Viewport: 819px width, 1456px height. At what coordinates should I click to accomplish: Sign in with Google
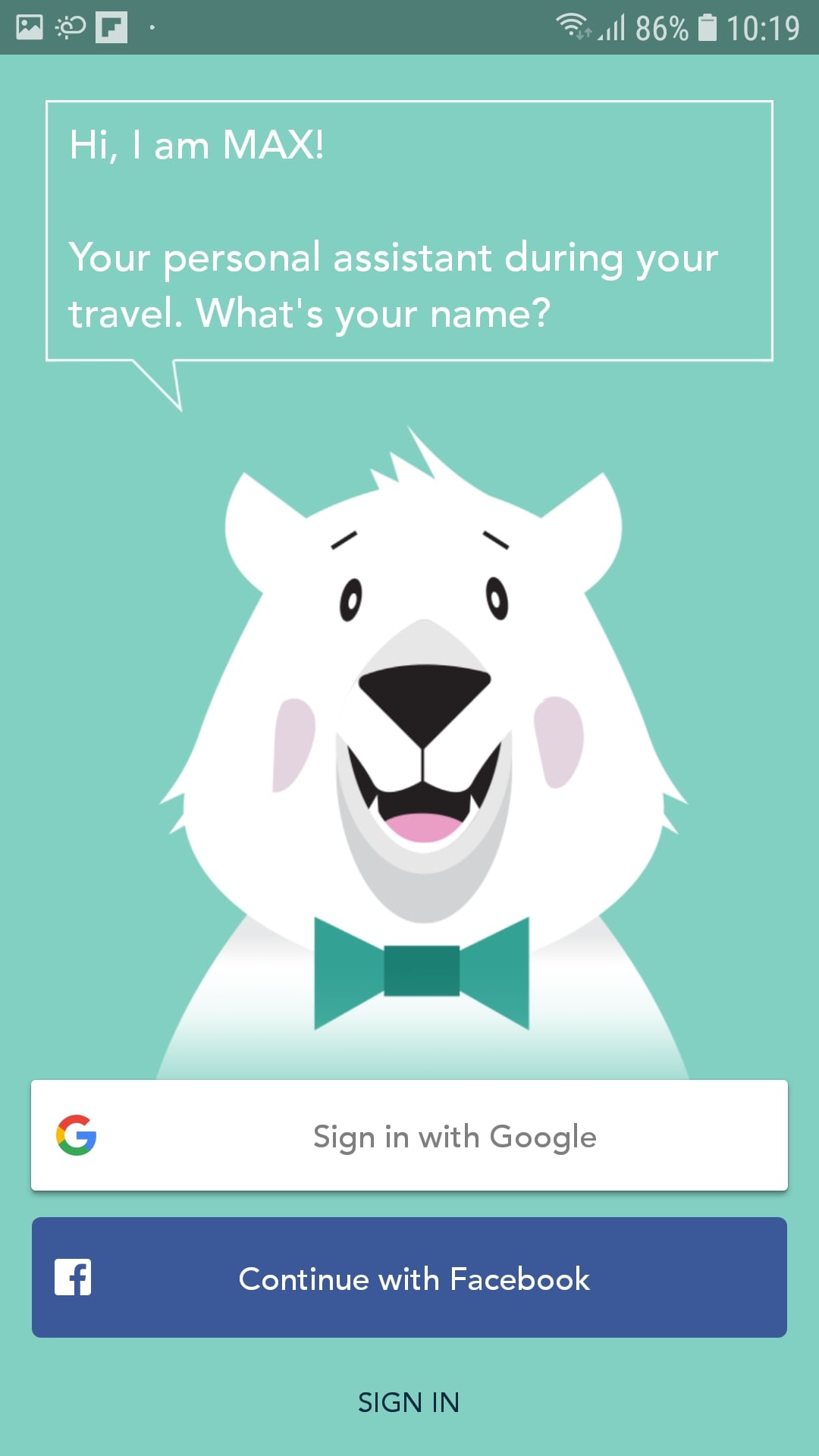point(409,1135)
